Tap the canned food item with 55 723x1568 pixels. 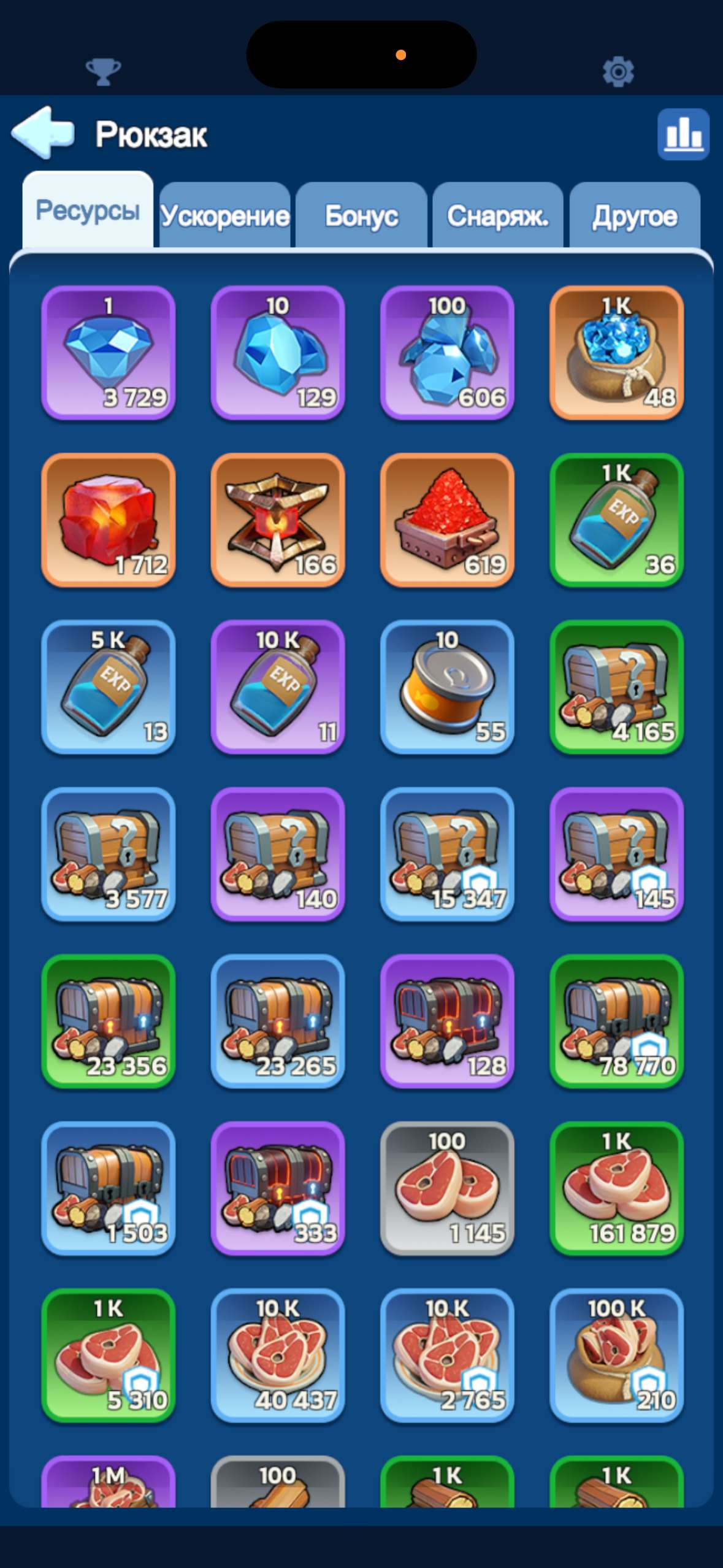click(447, 687)
